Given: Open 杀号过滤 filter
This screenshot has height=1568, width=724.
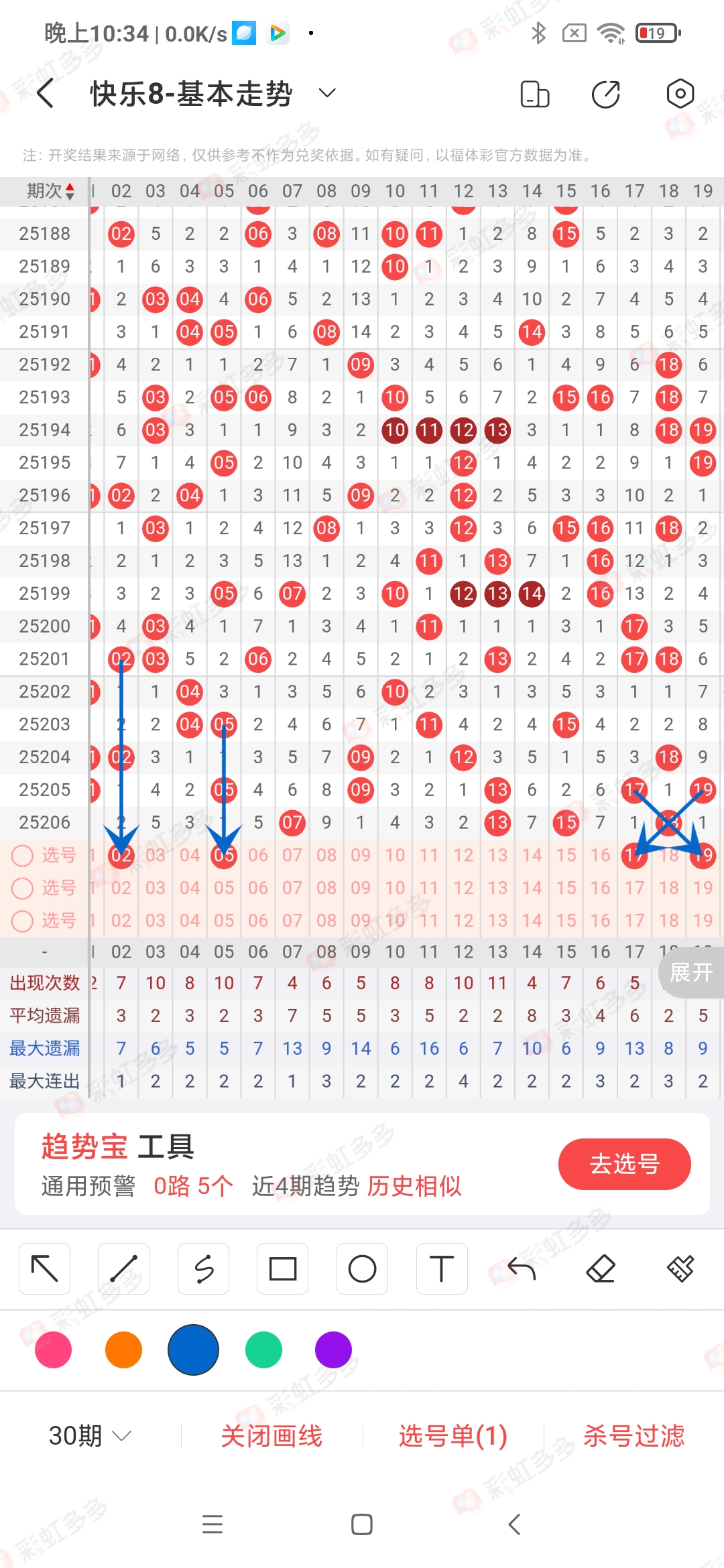Looking at the screenshot, I should pos(633,1435).
